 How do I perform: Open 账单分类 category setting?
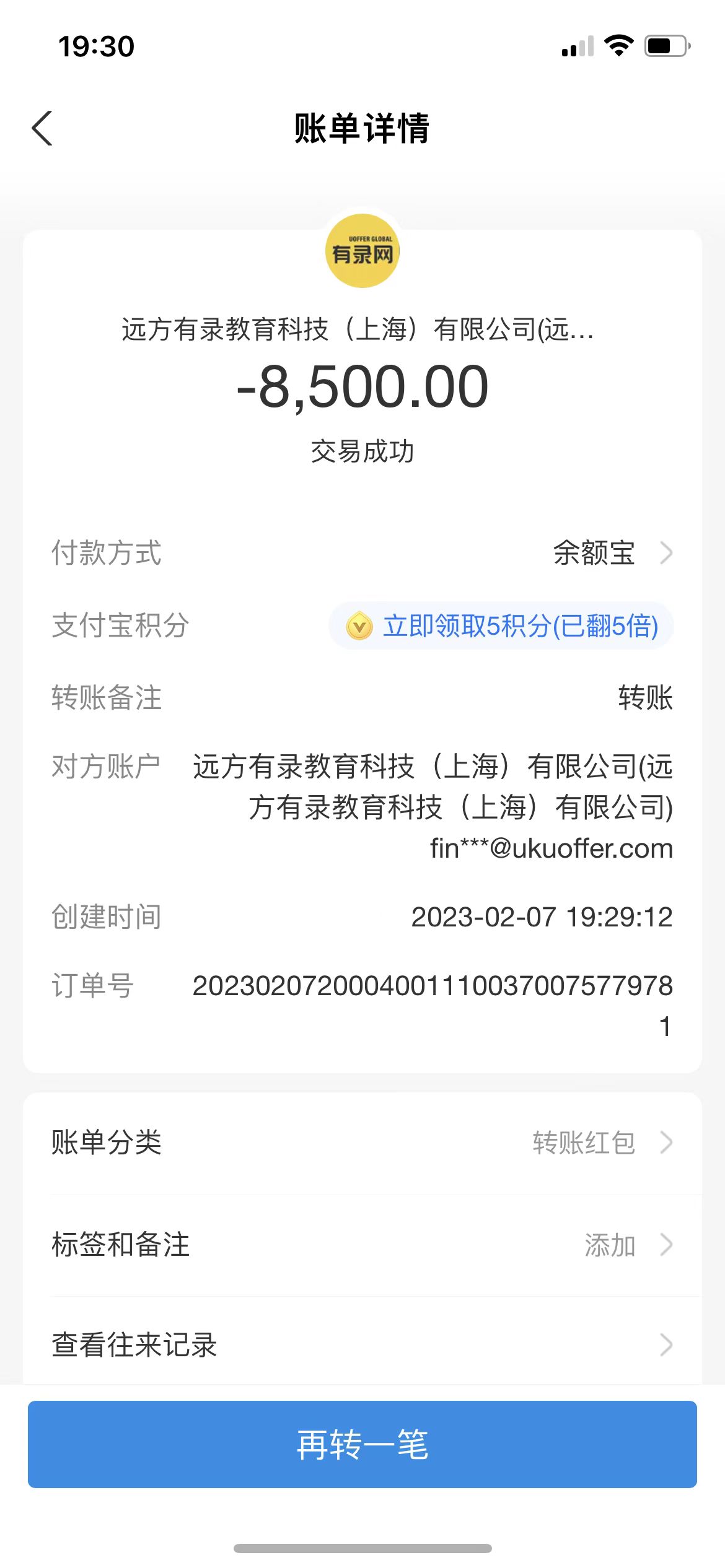(x=362, y=1143)
